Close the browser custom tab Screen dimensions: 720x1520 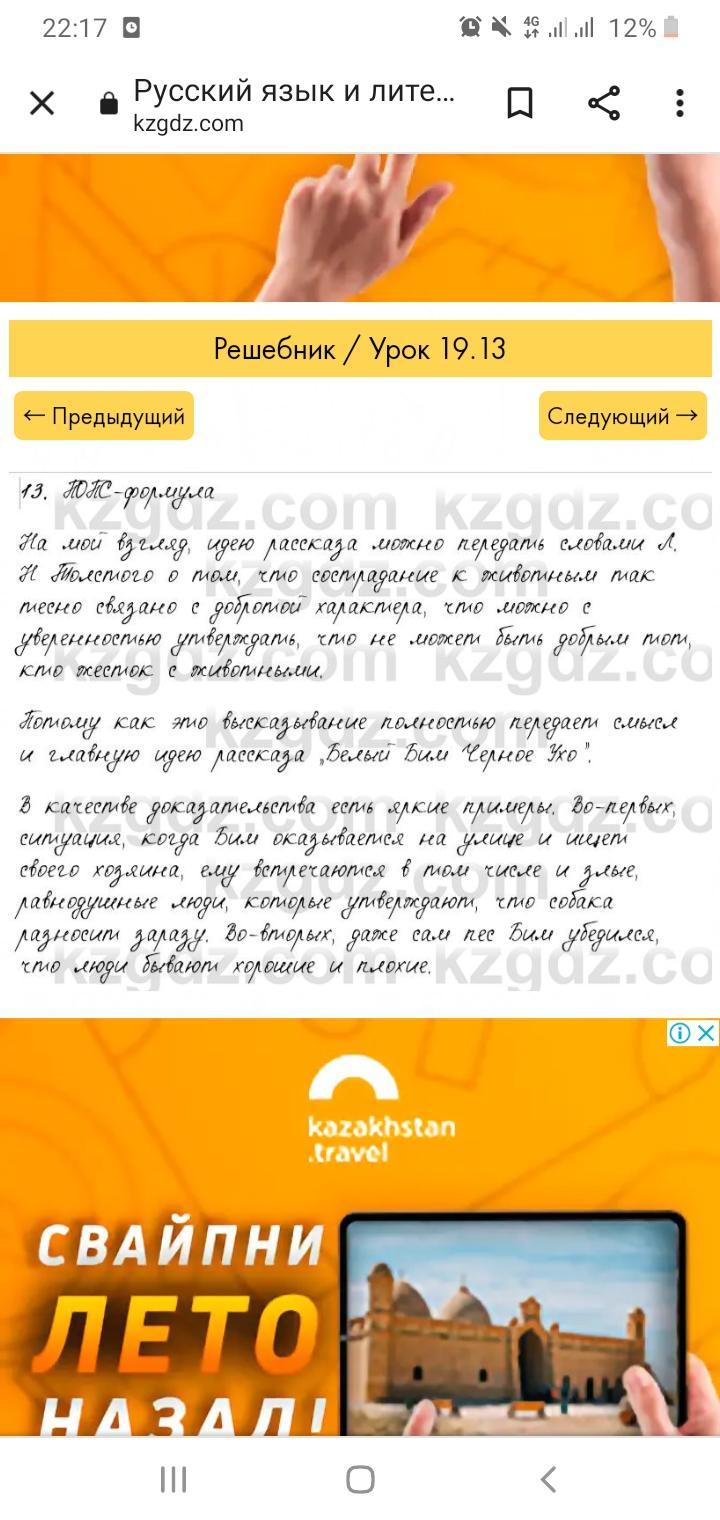coord(42,103)
